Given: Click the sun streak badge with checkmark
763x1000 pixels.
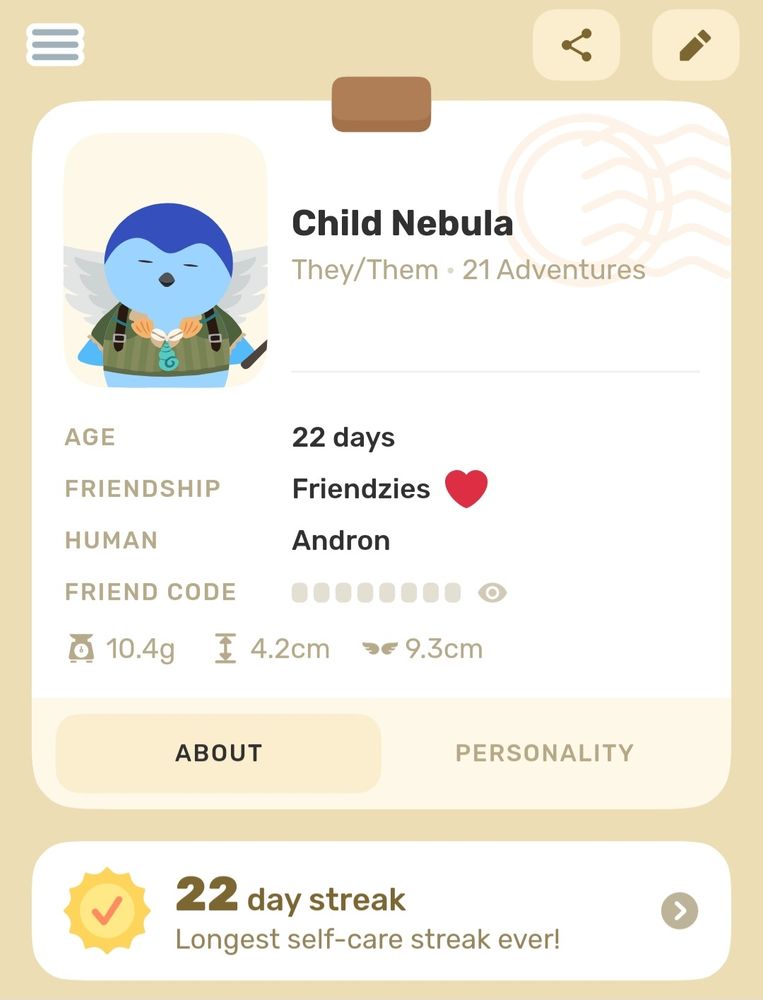Looking at the screenshot, I should click(108, 910).
